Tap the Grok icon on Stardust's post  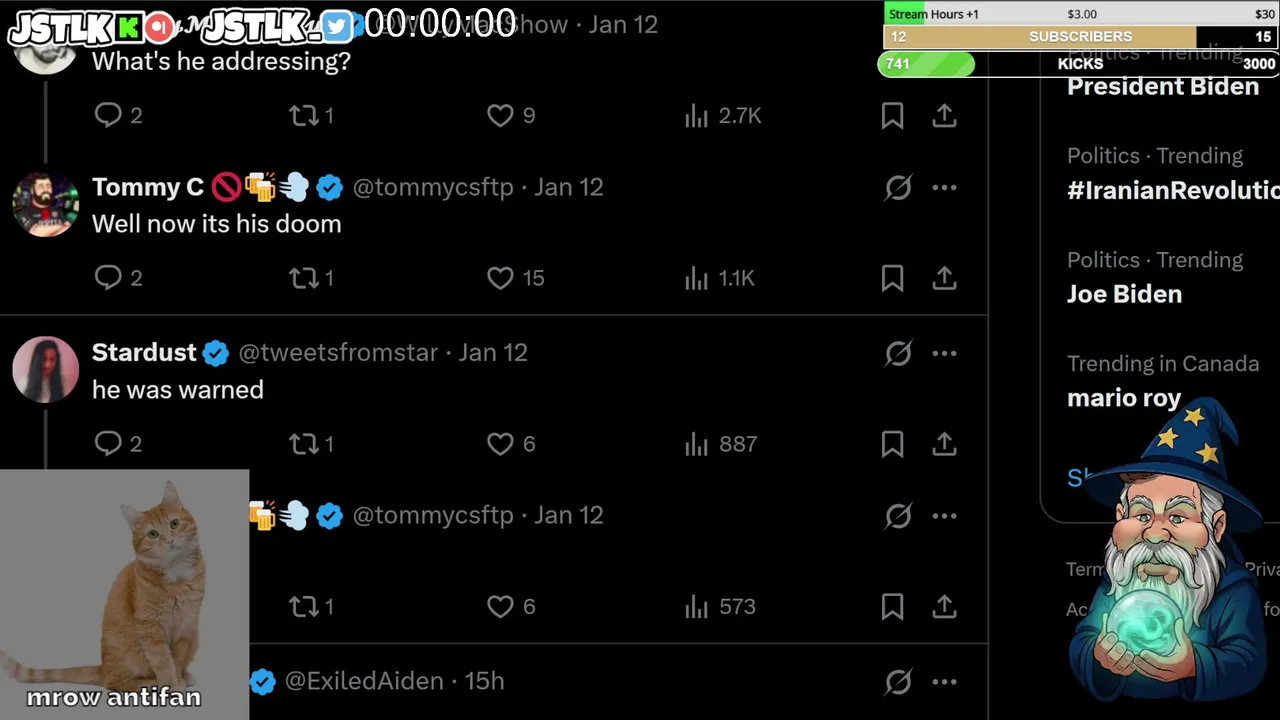click(x=898, y=353)
